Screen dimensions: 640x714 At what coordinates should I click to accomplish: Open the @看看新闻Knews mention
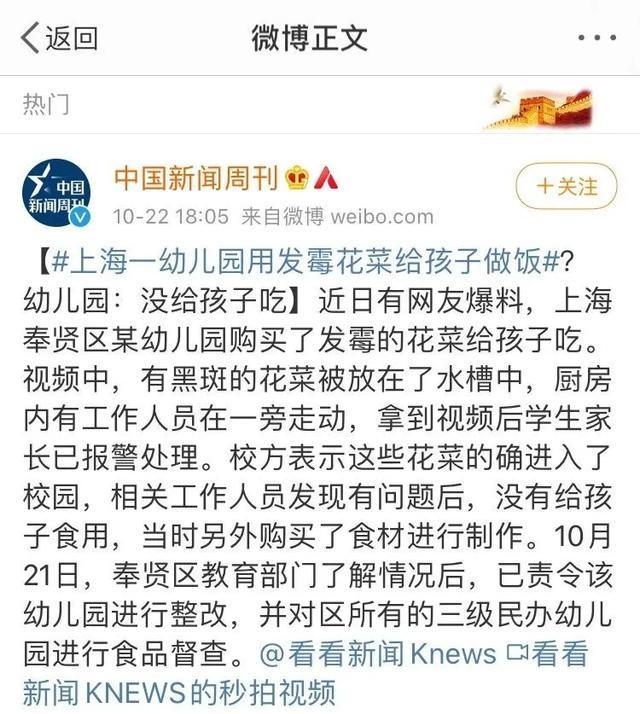pyautogui.click(x=378, y=654)
